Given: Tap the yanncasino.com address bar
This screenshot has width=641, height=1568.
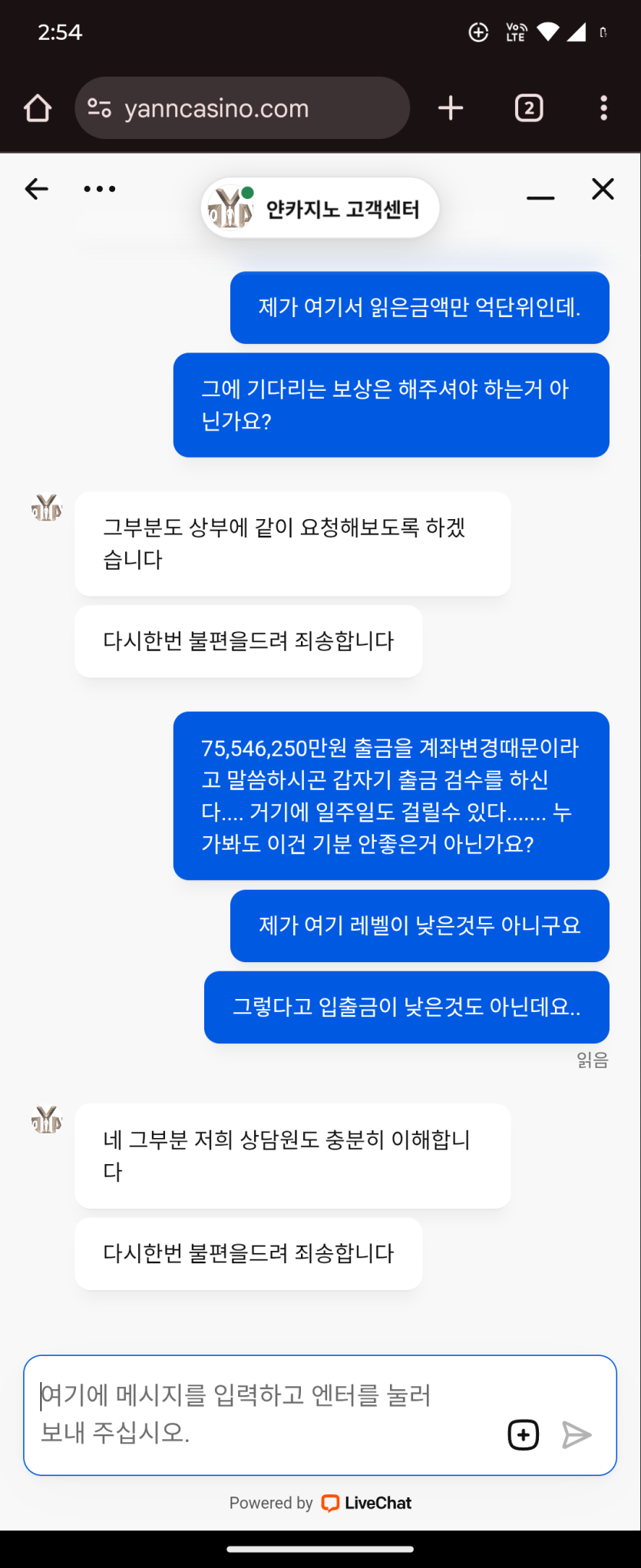Looking at the screenshot, I should tap(242, 108).
